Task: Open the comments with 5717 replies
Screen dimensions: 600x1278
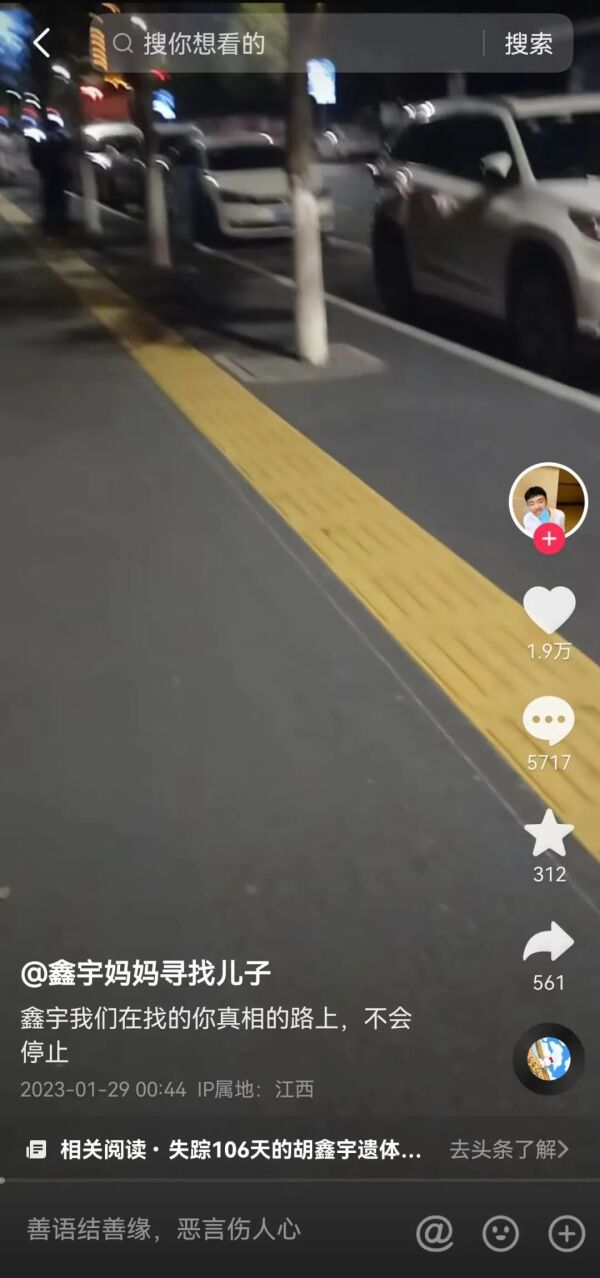Action: pos(549,722)
